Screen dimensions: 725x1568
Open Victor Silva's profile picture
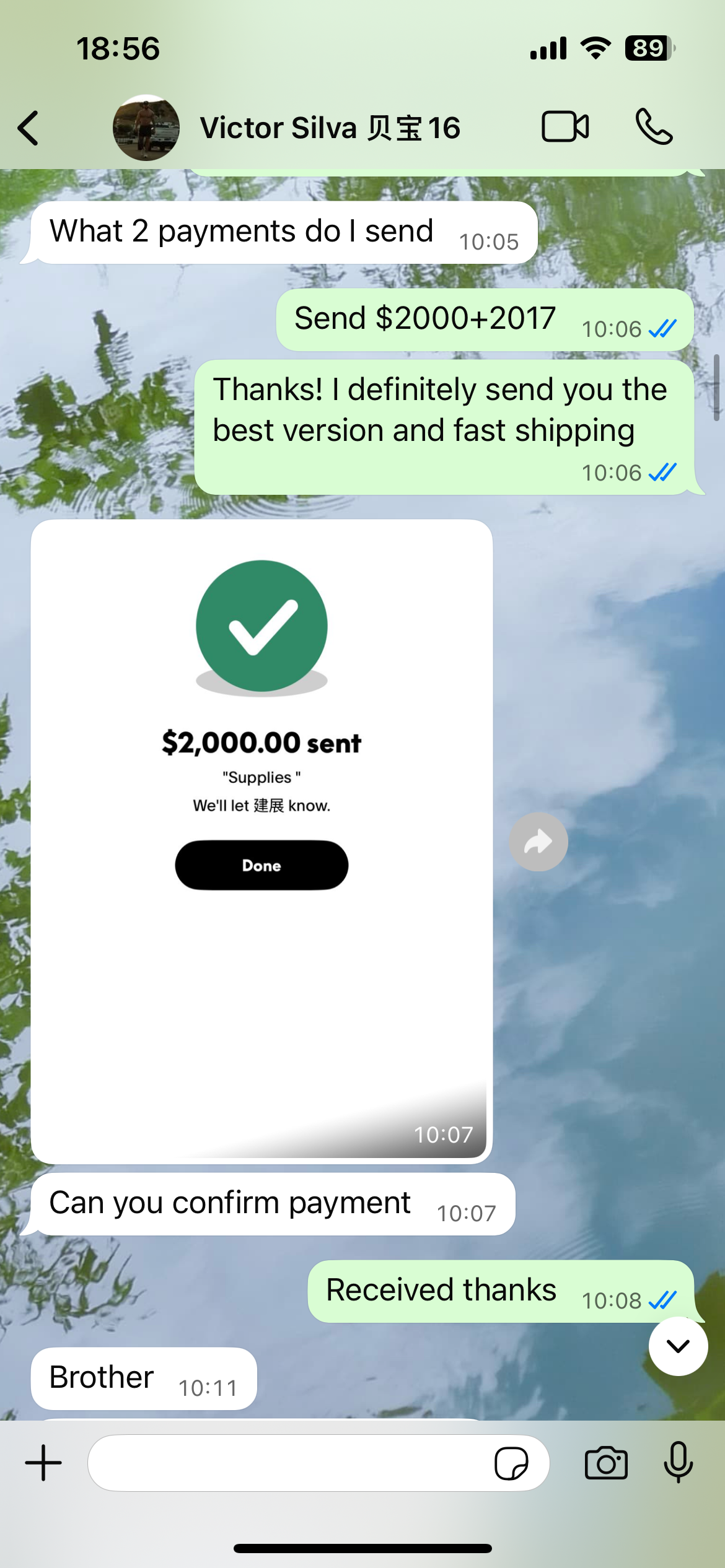point(146,128)
